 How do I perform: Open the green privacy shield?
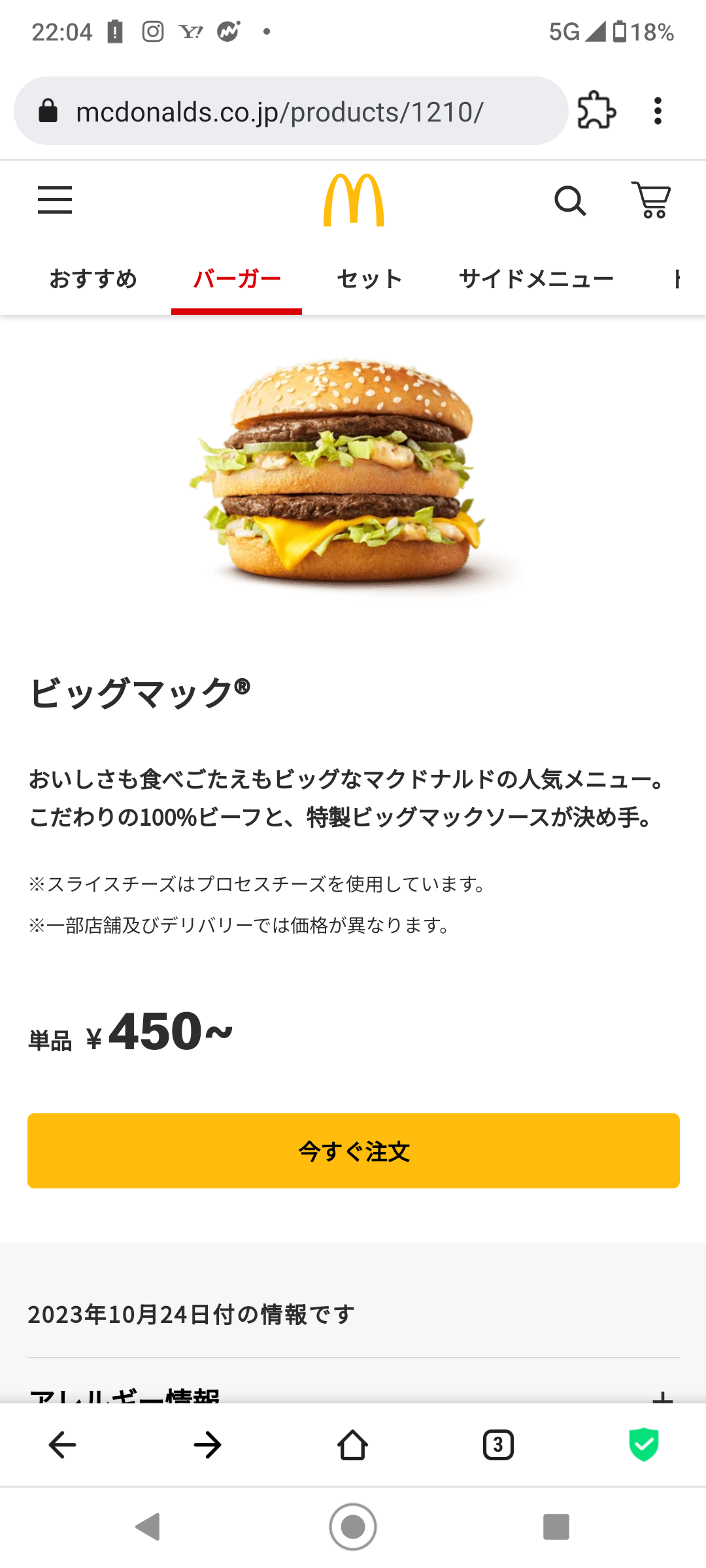click(x=643, y=1445)
